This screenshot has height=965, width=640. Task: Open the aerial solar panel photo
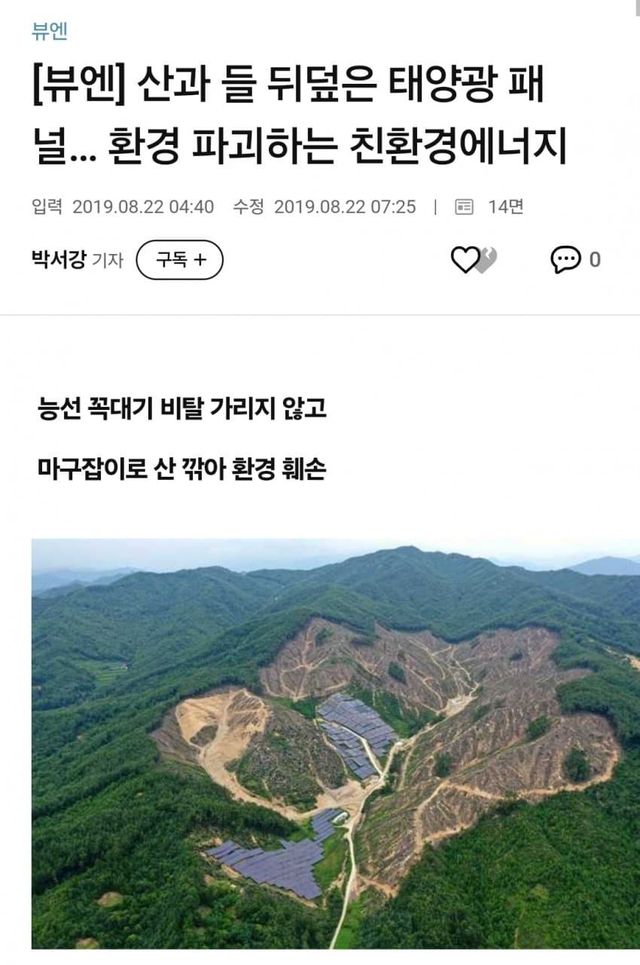click(336, 744)
